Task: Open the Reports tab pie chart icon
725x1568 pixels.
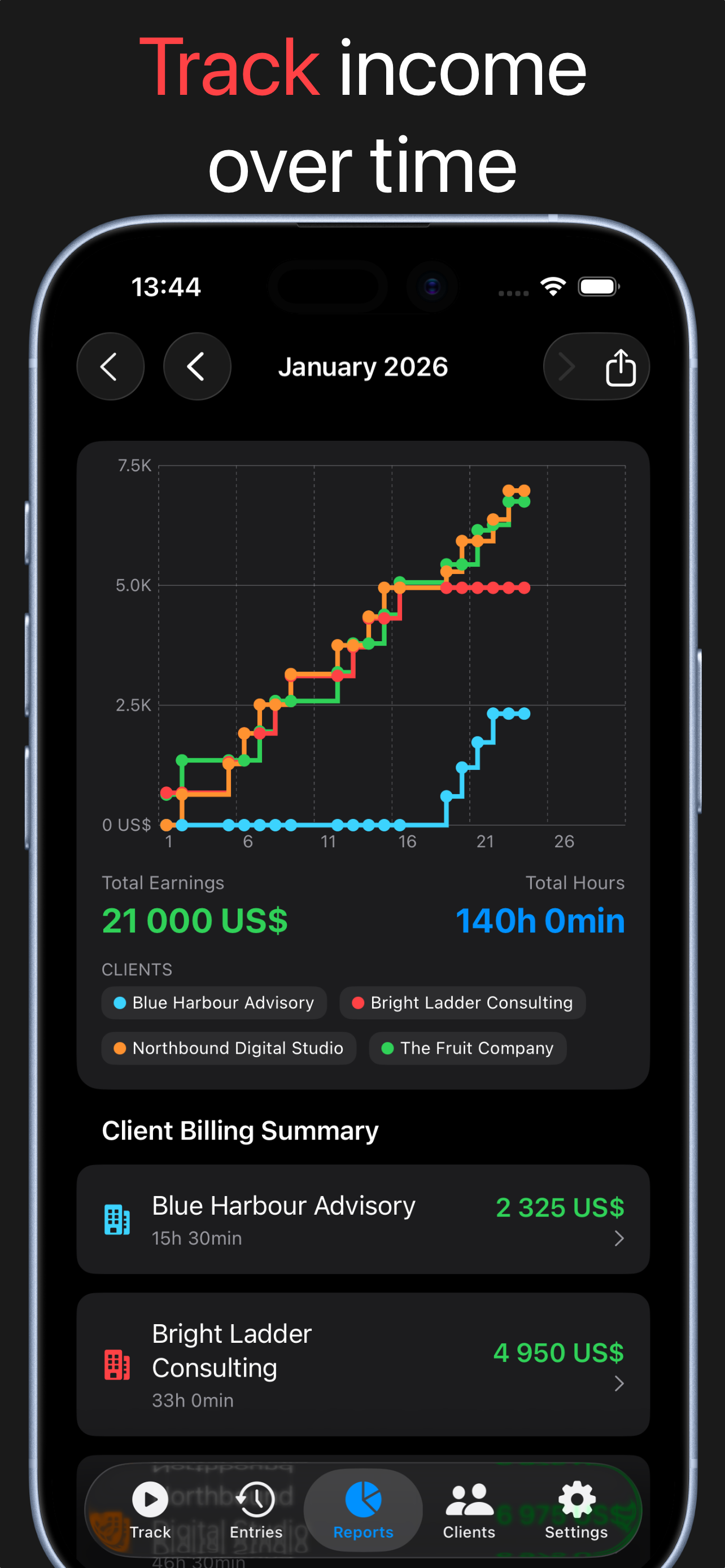Action: click(363, 1500)
